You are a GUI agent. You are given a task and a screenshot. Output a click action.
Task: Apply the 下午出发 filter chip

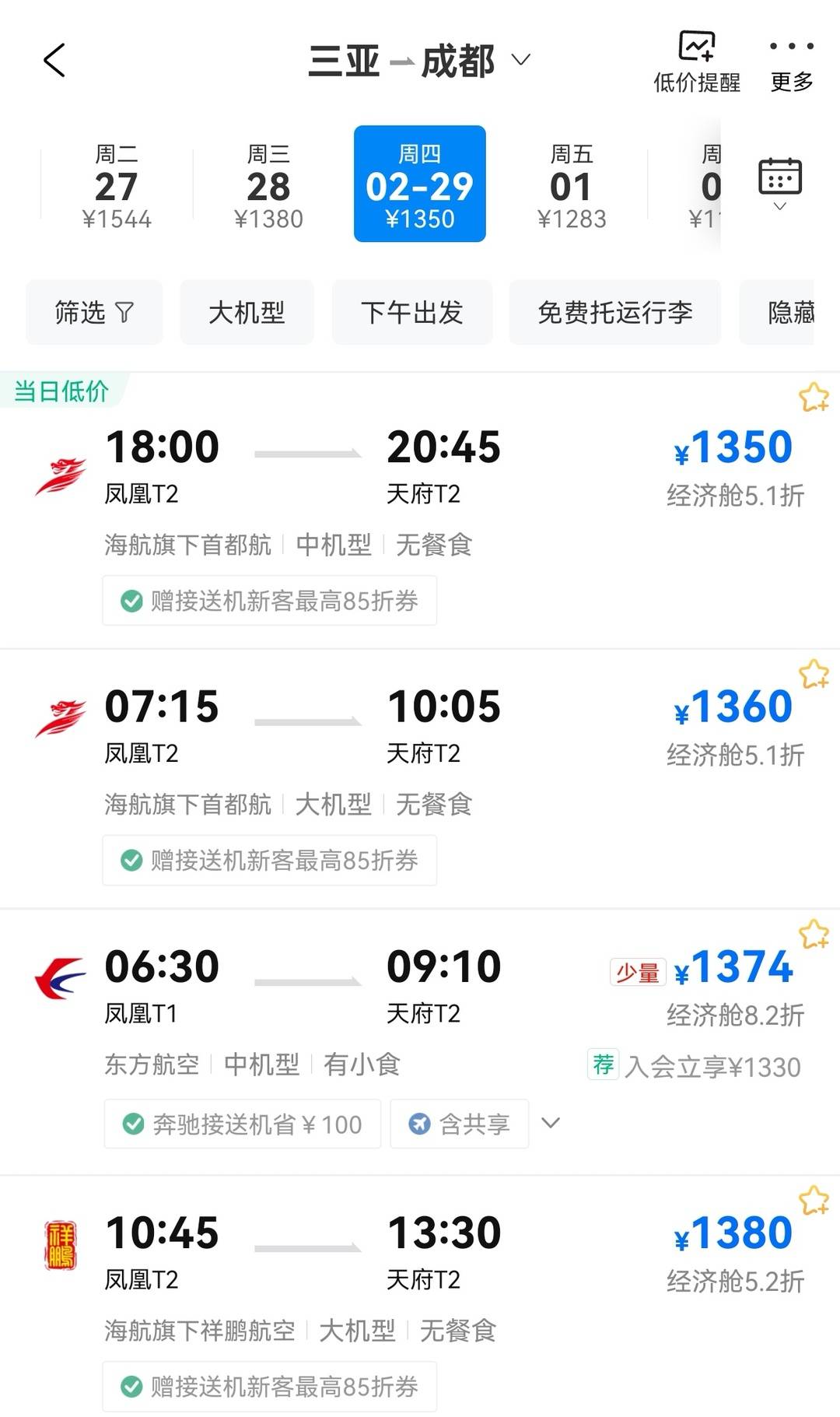(x=412, y=312)
